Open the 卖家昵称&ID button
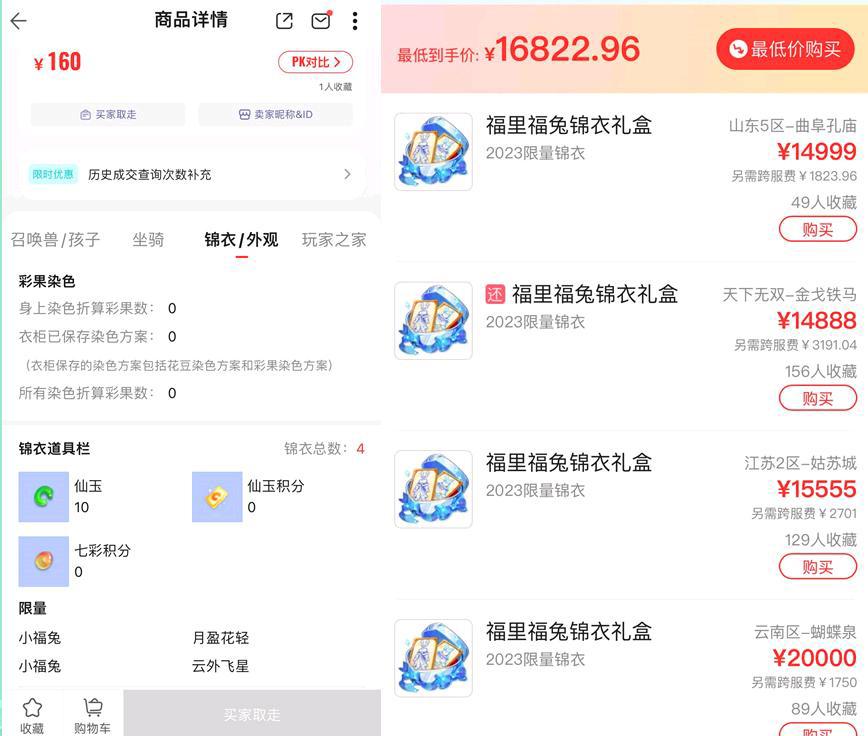This screenshot has width=868, height=736. 275,115
